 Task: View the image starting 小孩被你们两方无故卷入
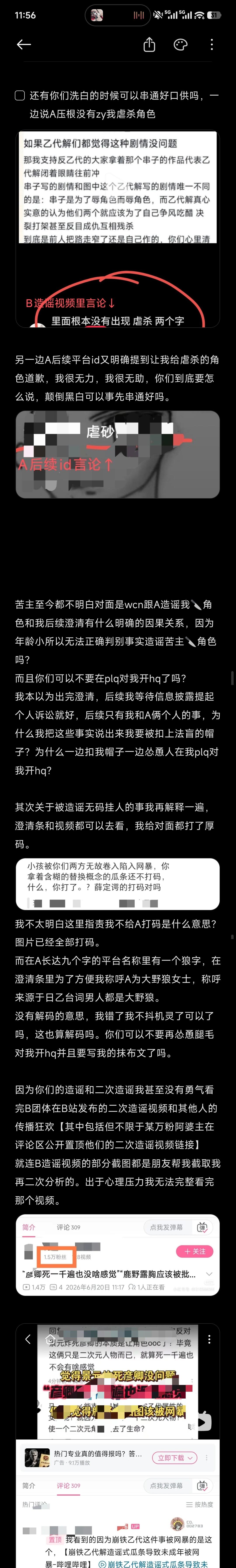118,883
